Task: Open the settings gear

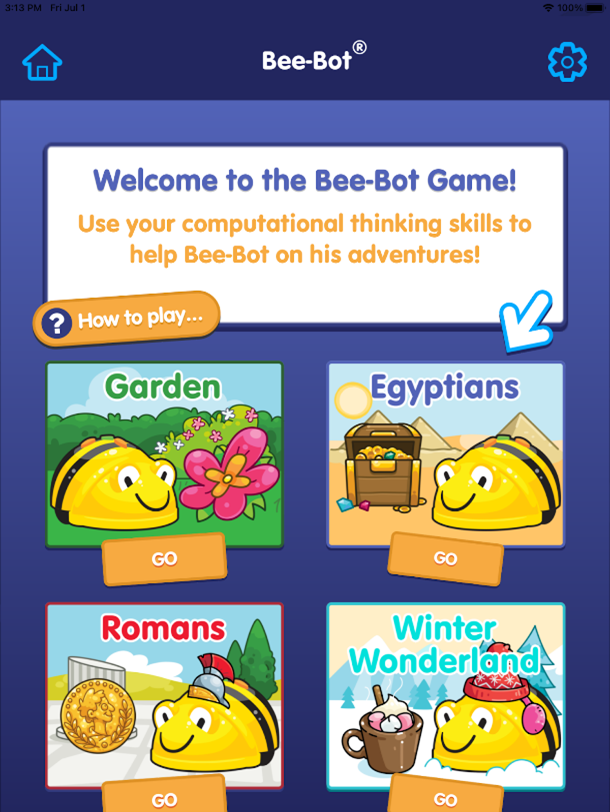Action: click(567, 62)
